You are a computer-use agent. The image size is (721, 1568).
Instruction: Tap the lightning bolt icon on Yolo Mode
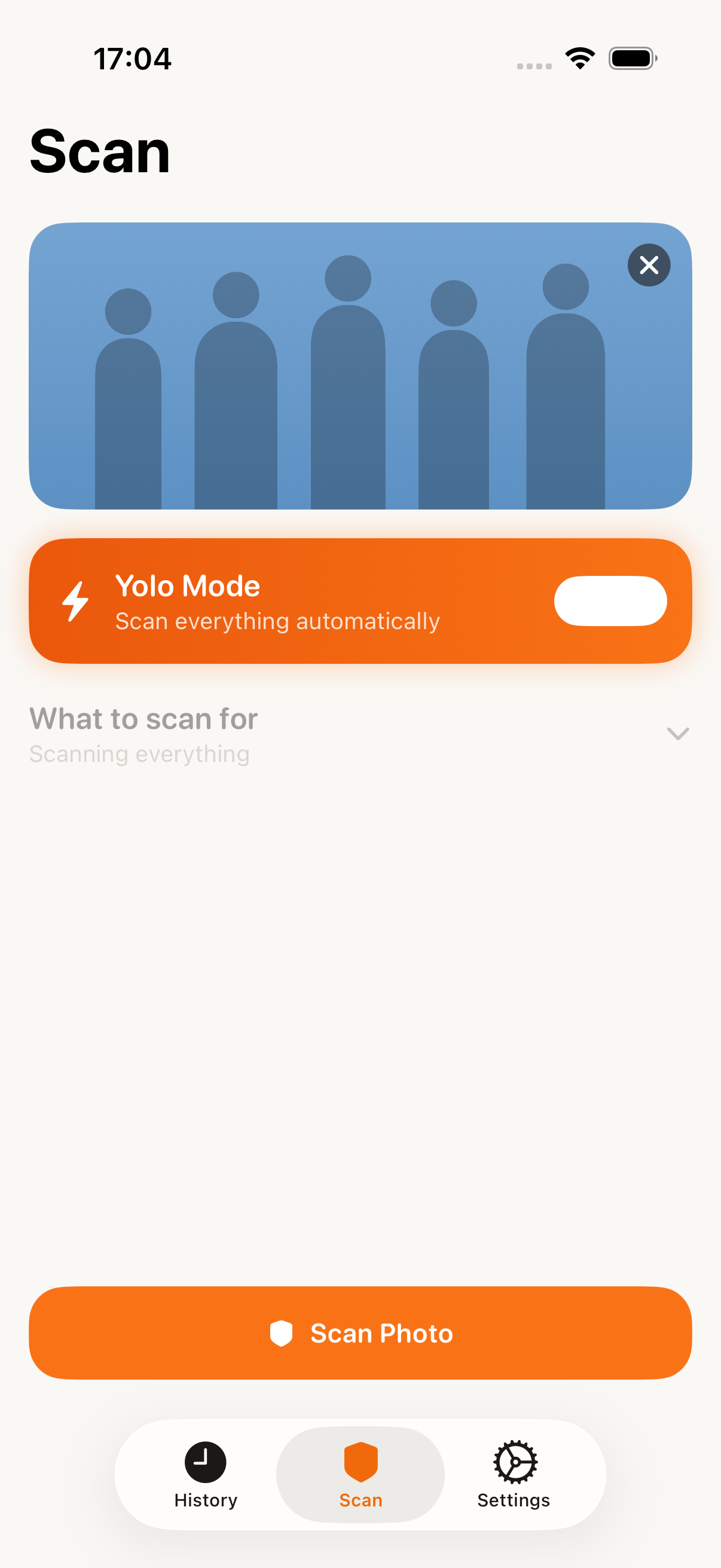click(76, 602)
